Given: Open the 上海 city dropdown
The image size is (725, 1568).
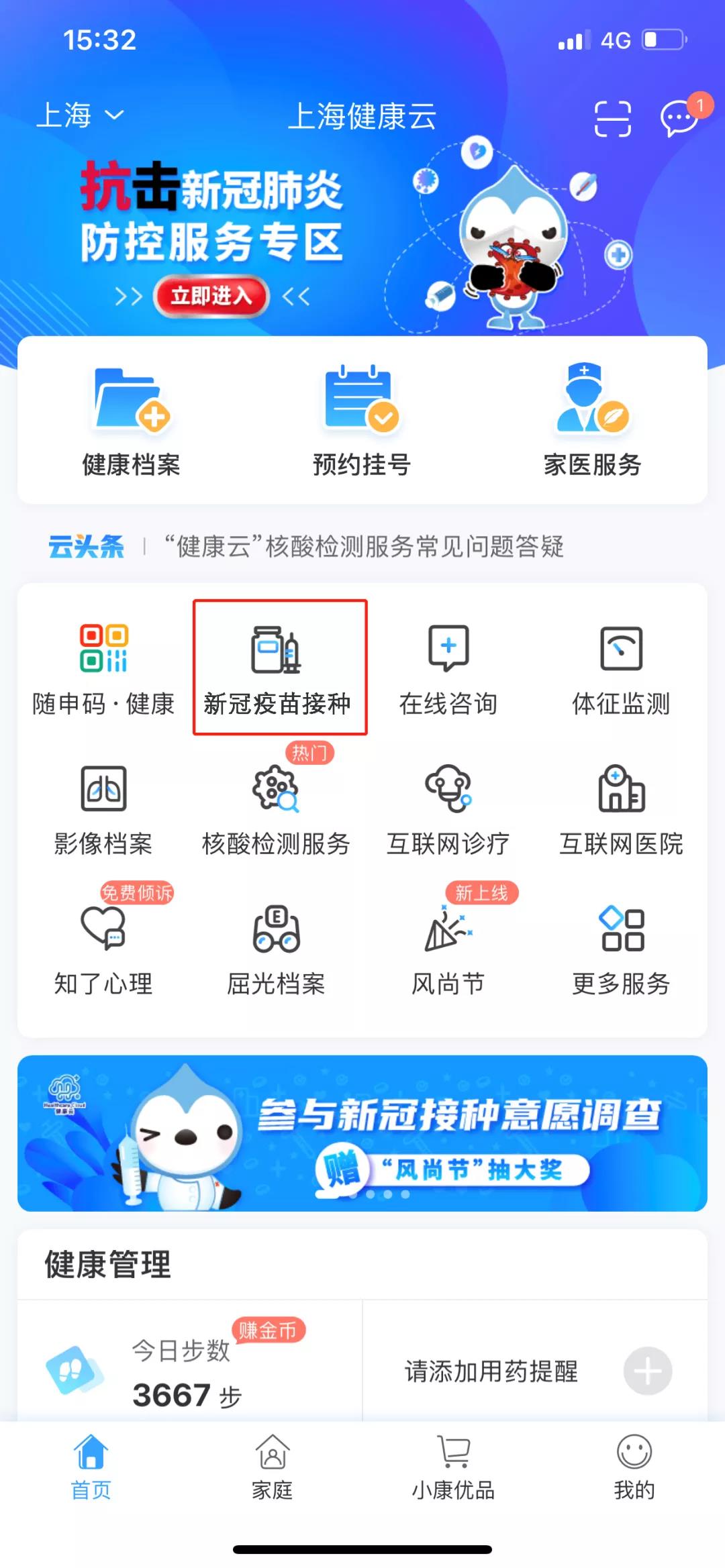Looking at the screenshot, I should pos(80,115).
